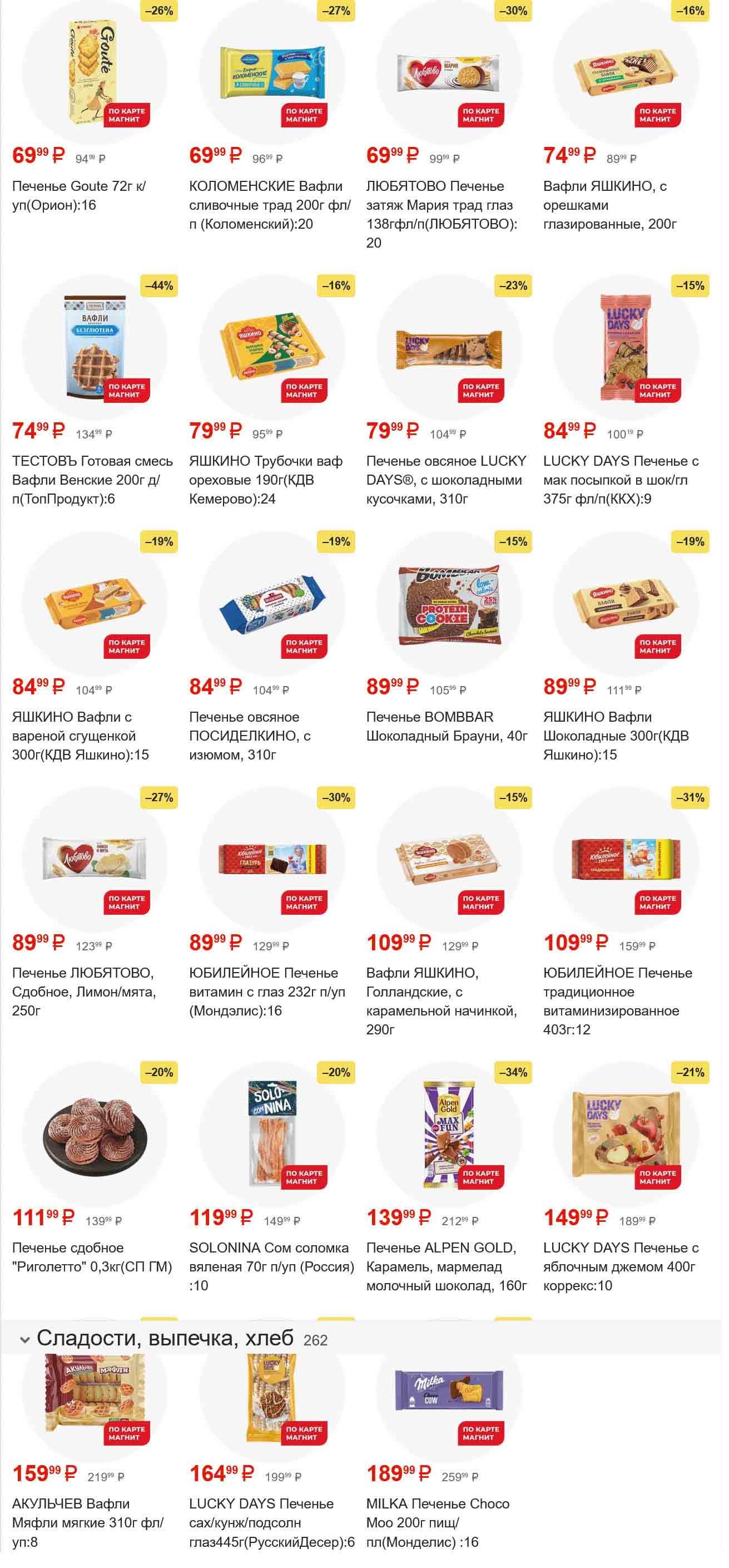Open SOLONINA Сом соломка вяленая product
This screenshot has height=1568, width=729.
271,1135
